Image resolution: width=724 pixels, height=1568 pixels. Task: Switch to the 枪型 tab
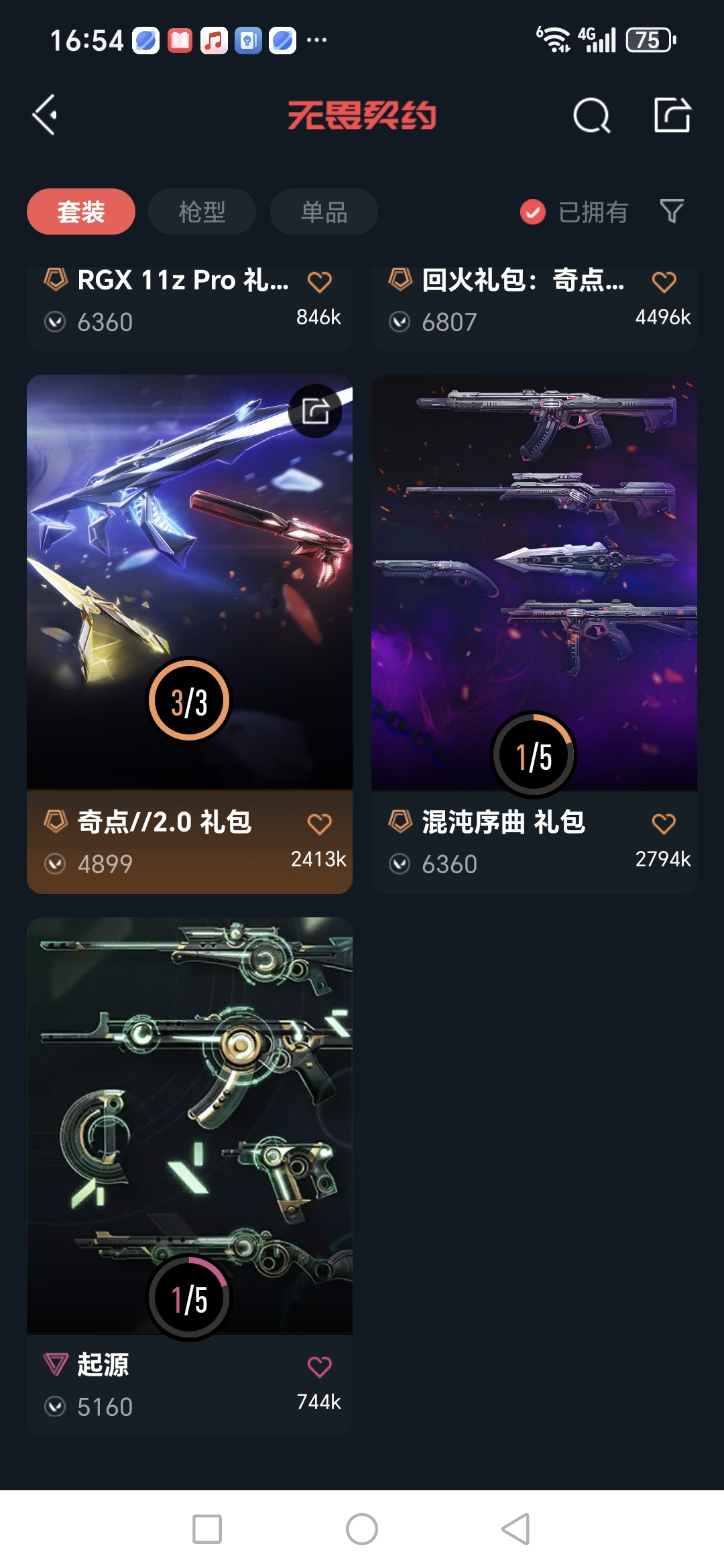point(202,212)
